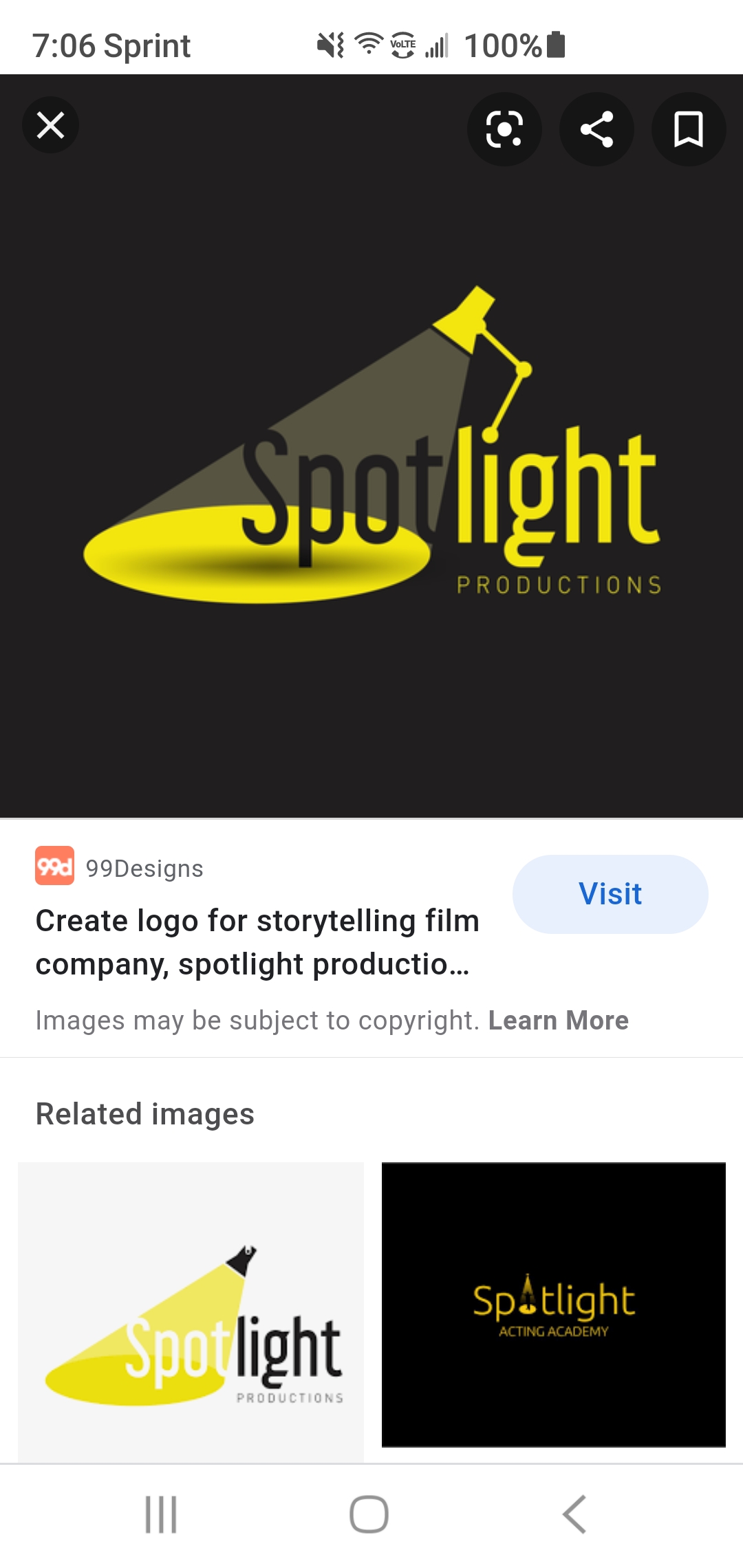Viewport: 743px width, 1568px height.
Task: Save image with the bookmark icon
Action: [688, 129]
